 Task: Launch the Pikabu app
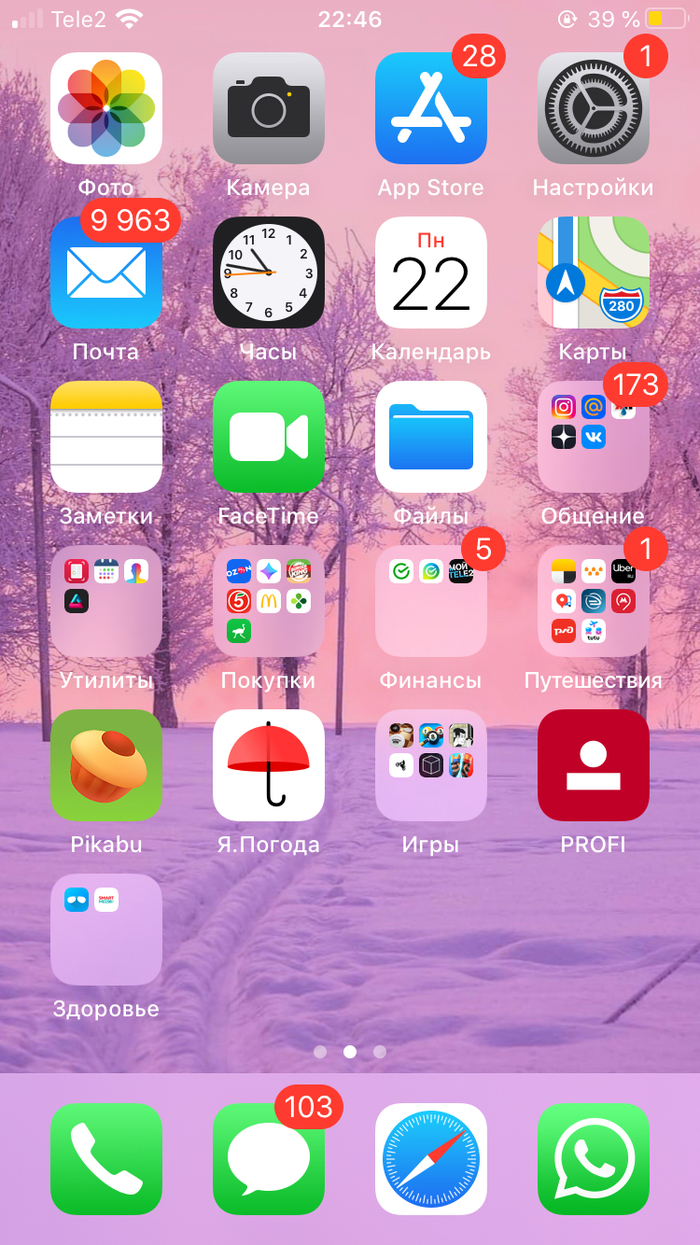tap(106, 765)
